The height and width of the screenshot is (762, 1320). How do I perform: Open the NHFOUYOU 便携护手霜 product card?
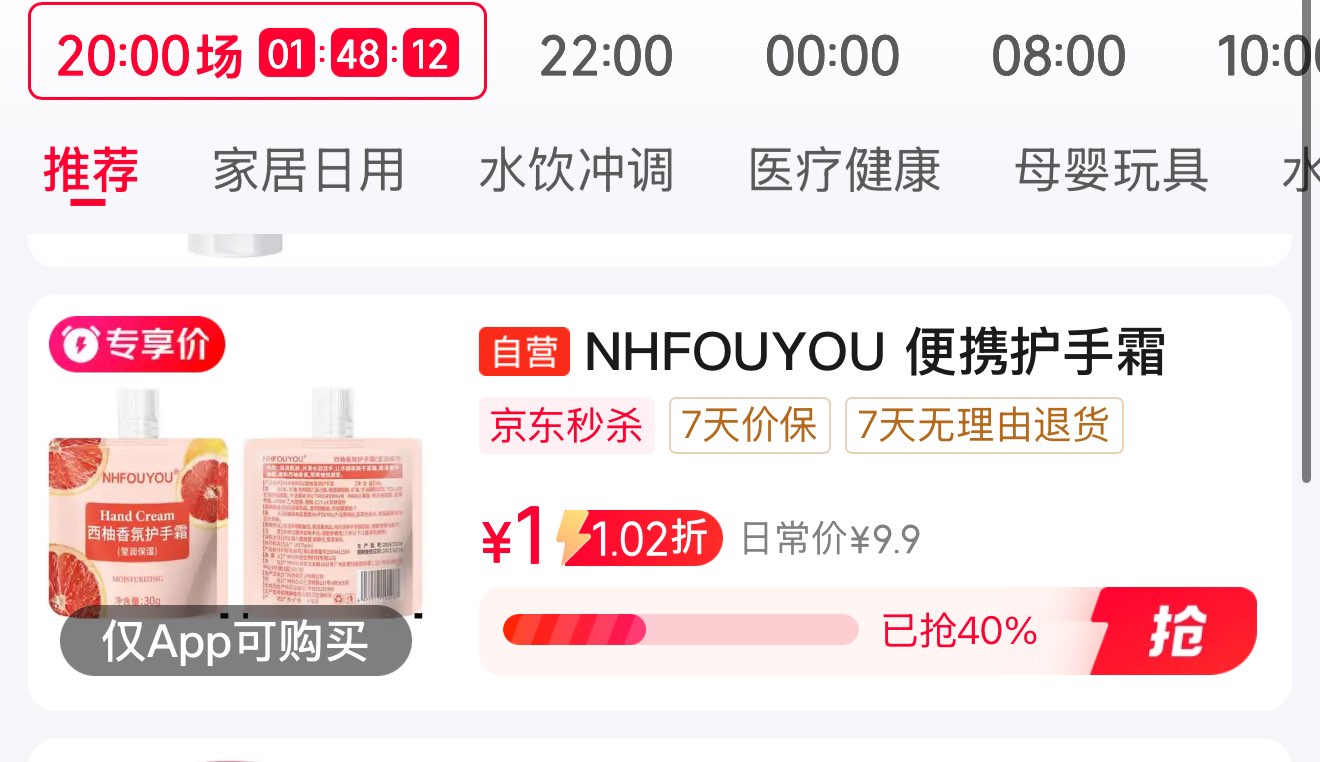click(660, 503)
